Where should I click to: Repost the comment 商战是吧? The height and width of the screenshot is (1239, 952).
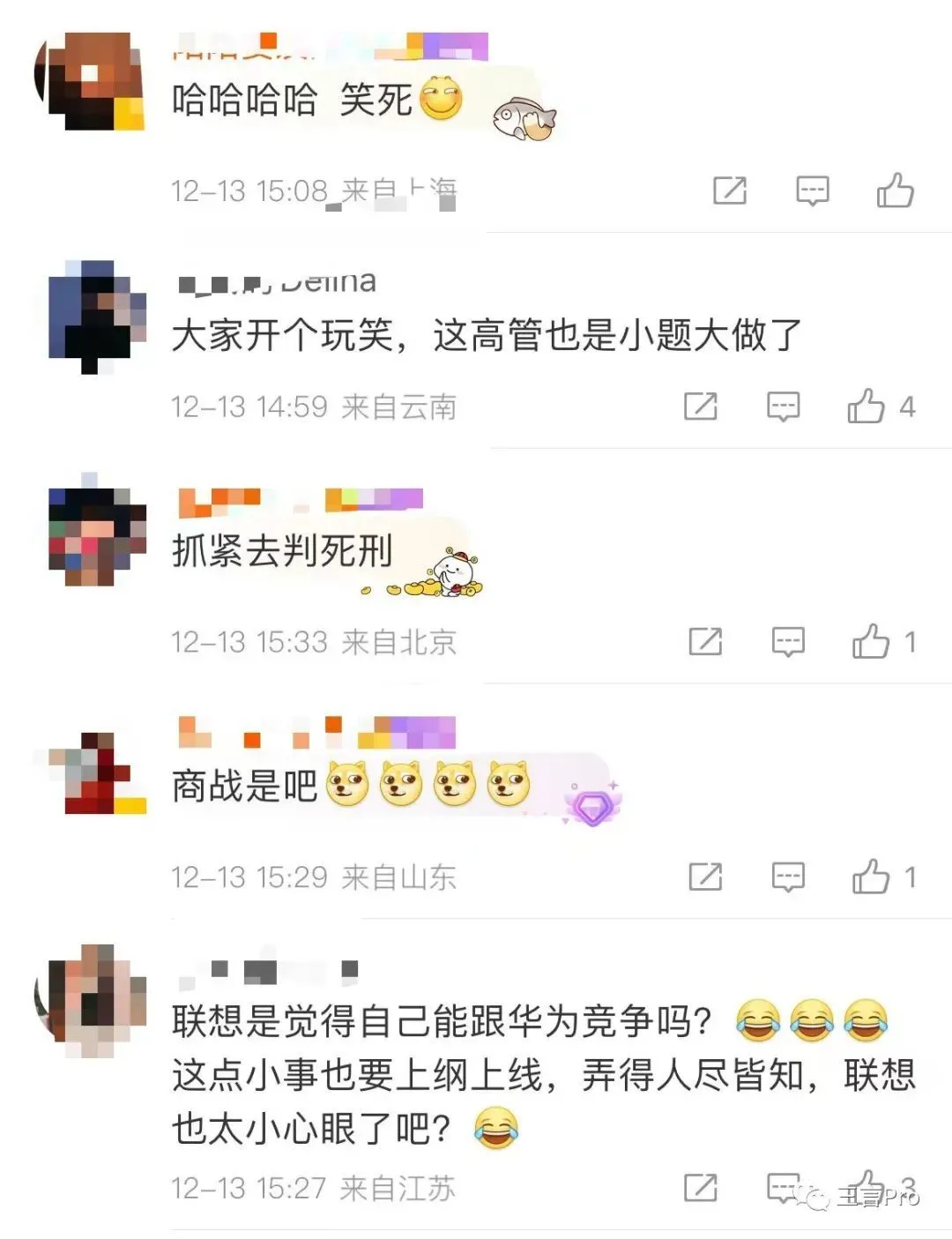tap(705, 877)
